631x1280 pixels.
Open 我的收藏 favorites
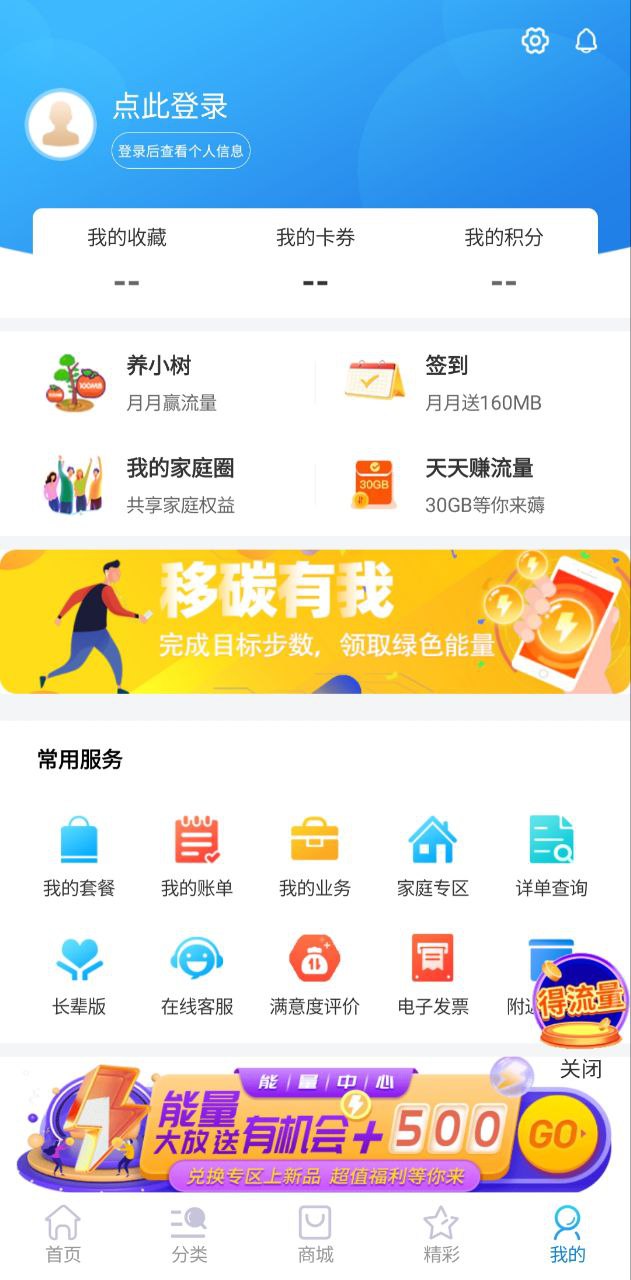(127, 255)
